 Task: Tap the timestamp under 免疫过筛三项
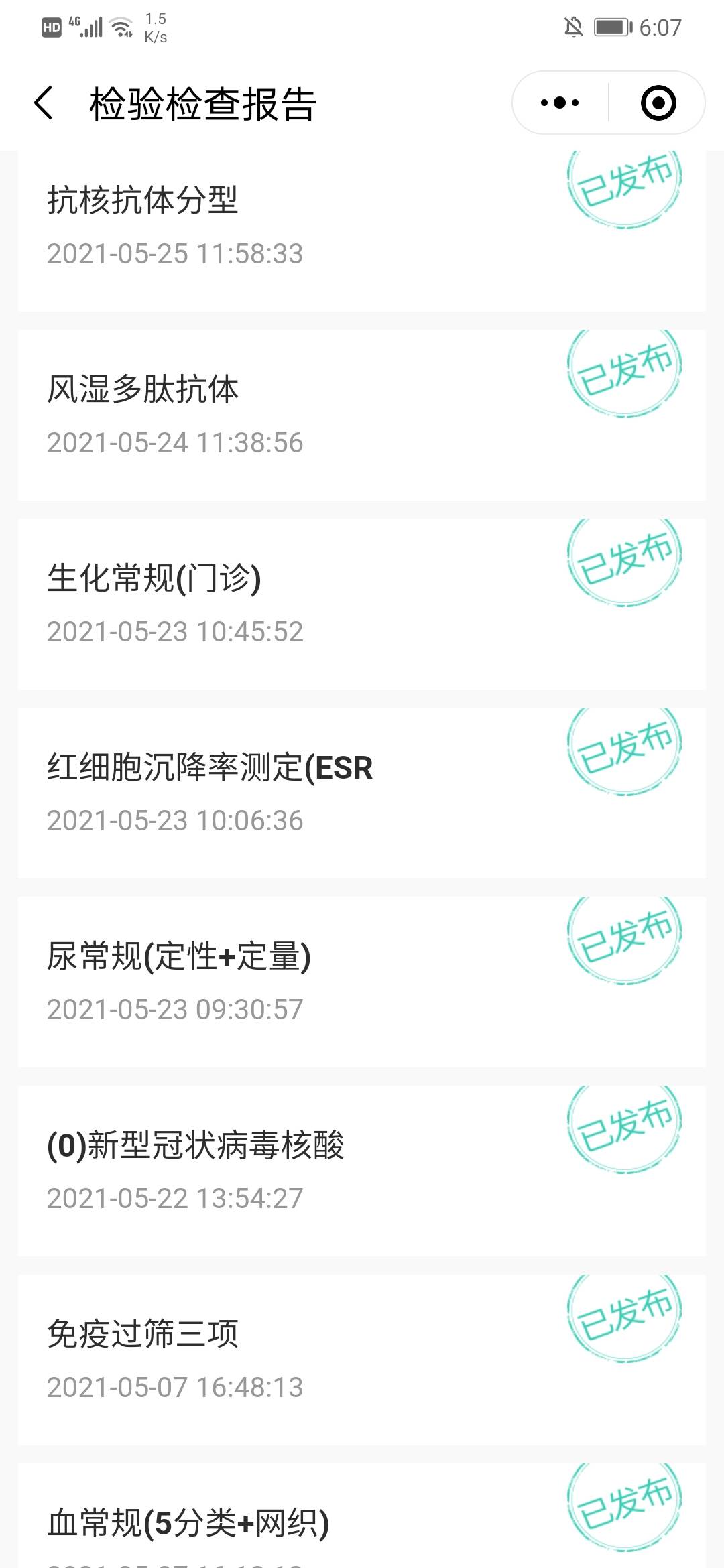[176, 1386]
